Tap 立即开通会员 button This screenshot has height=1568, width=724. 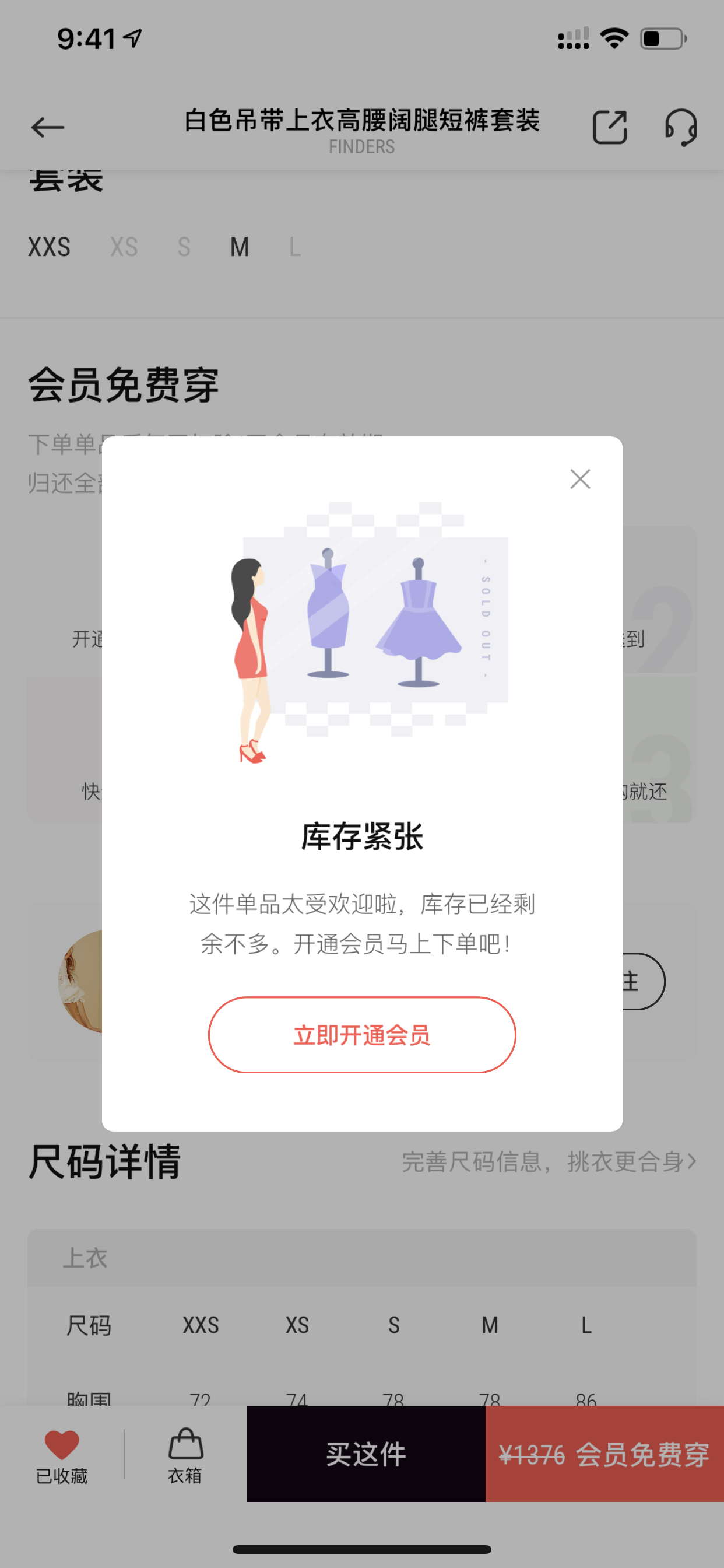(x=362, y=1034)
